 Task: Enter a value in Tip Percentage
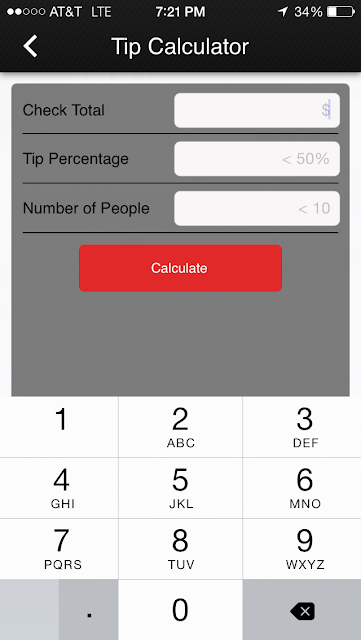pyautogui.click(x=257, y=159)
